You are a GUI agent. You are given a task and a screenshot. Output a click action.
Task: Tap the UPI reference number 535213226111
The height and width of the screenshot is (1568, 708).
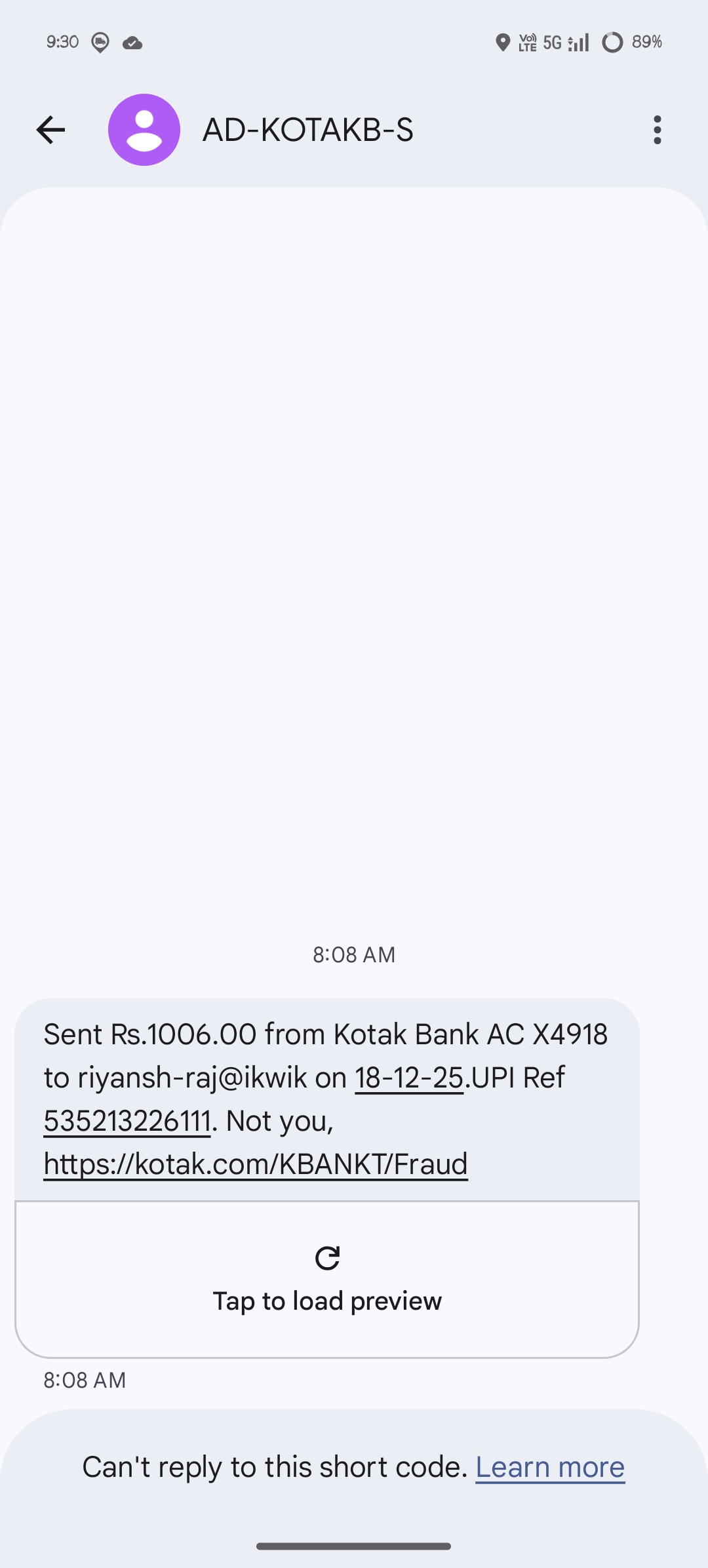[127, 1121]
